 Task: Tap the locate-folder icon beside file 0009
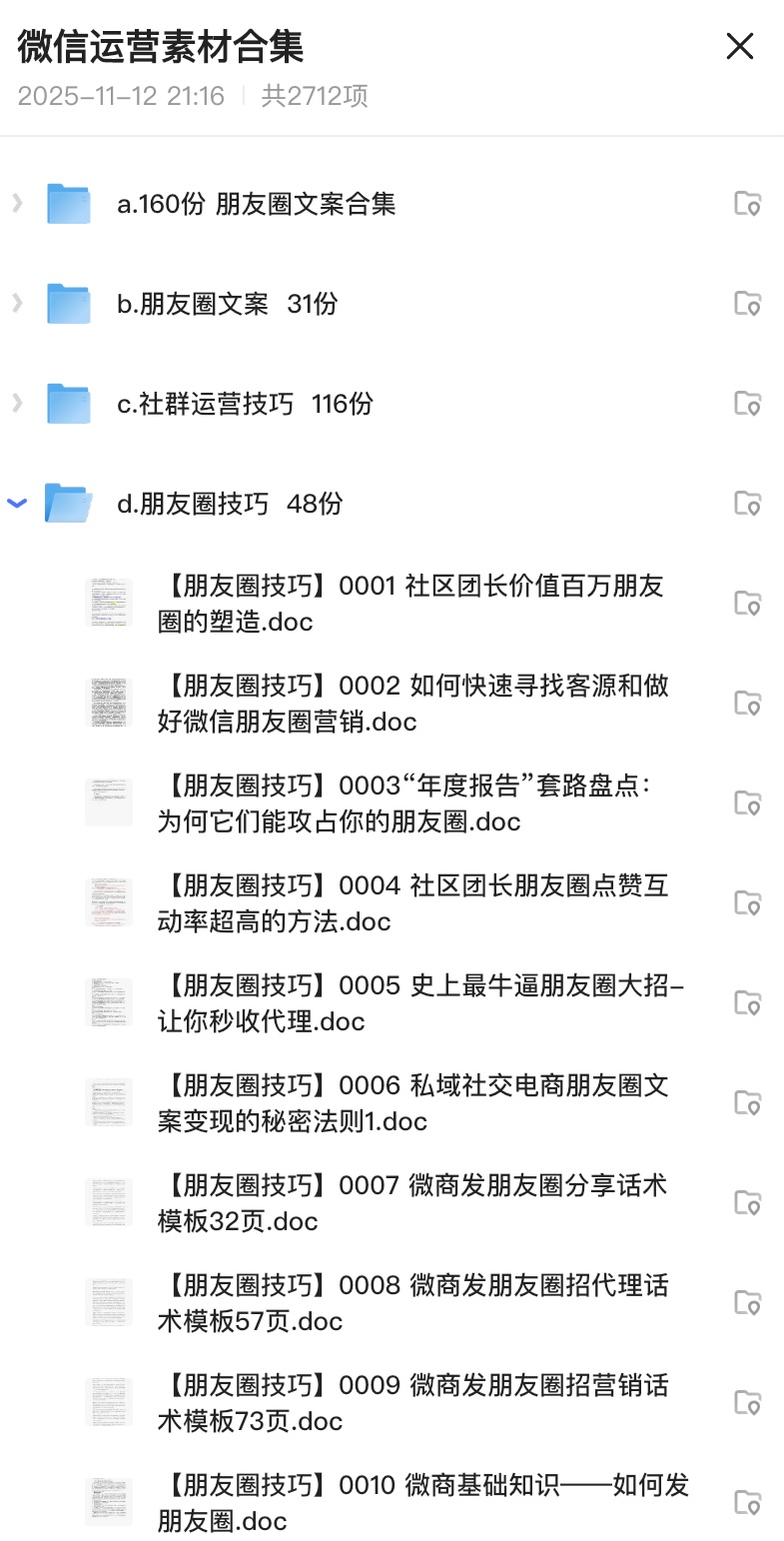click(x=747, y=1403)
